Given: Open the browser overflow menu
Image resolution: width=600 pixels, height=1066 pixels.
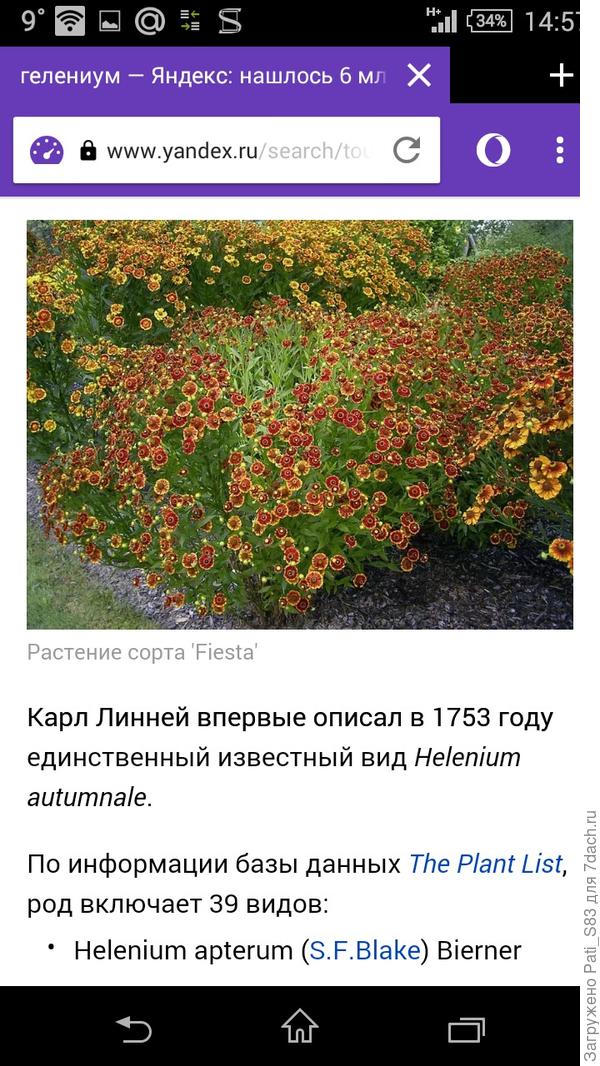Looking at the screenshot, I should pos(560,150).
